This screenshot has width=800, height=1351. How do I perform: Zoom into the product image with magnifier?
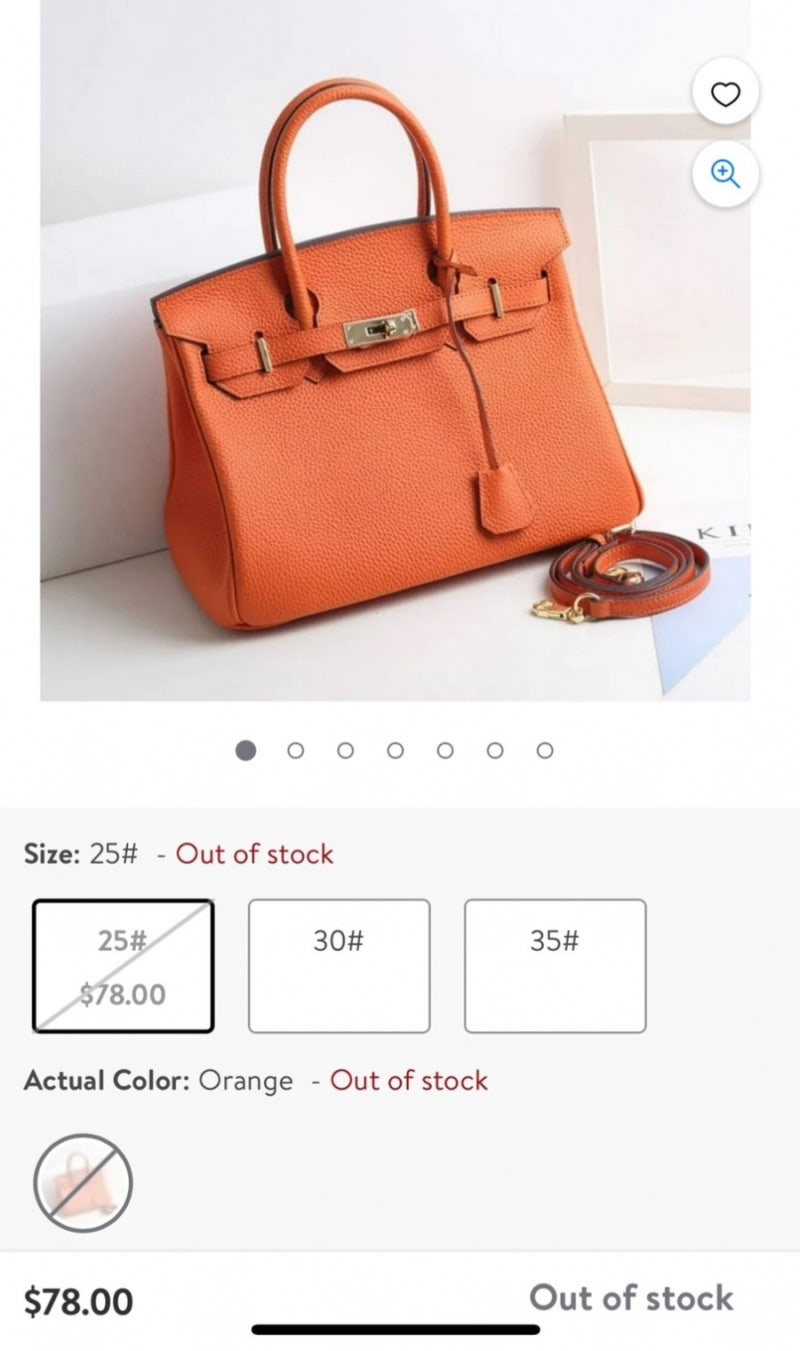tap(725, 173)
